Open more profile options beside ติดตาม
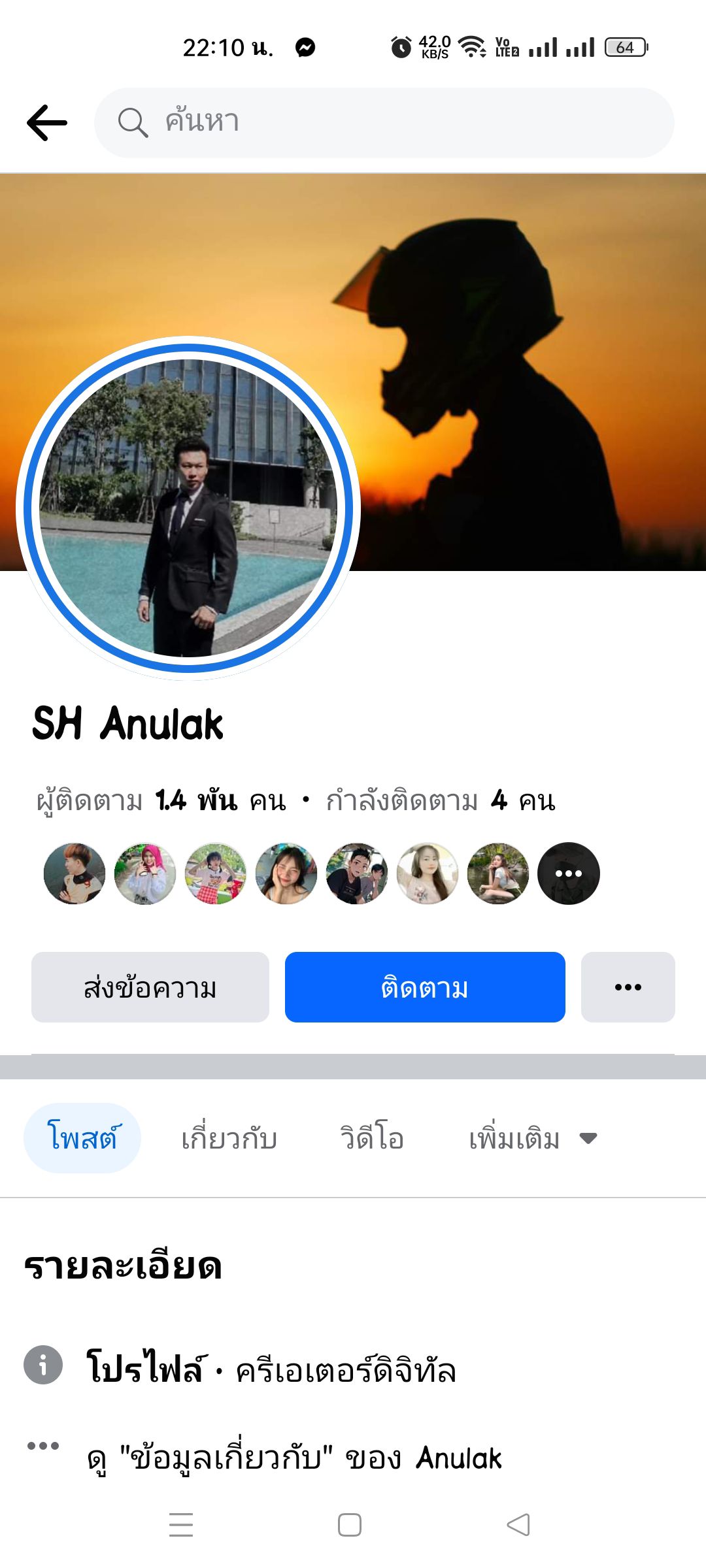 pyautogui.click(x=628, y=987)
